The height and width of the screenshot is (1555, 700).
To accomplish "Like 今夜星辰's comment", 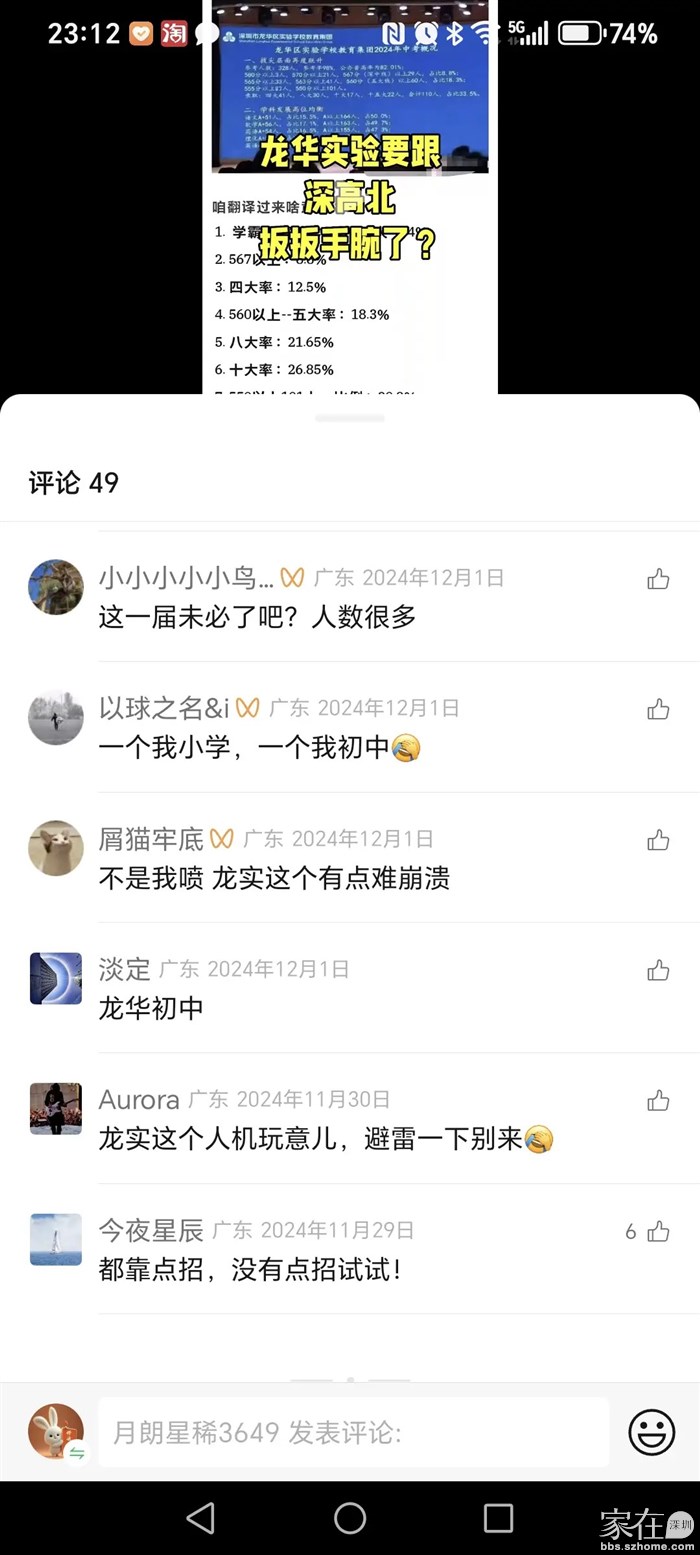I will [658, 1232].
